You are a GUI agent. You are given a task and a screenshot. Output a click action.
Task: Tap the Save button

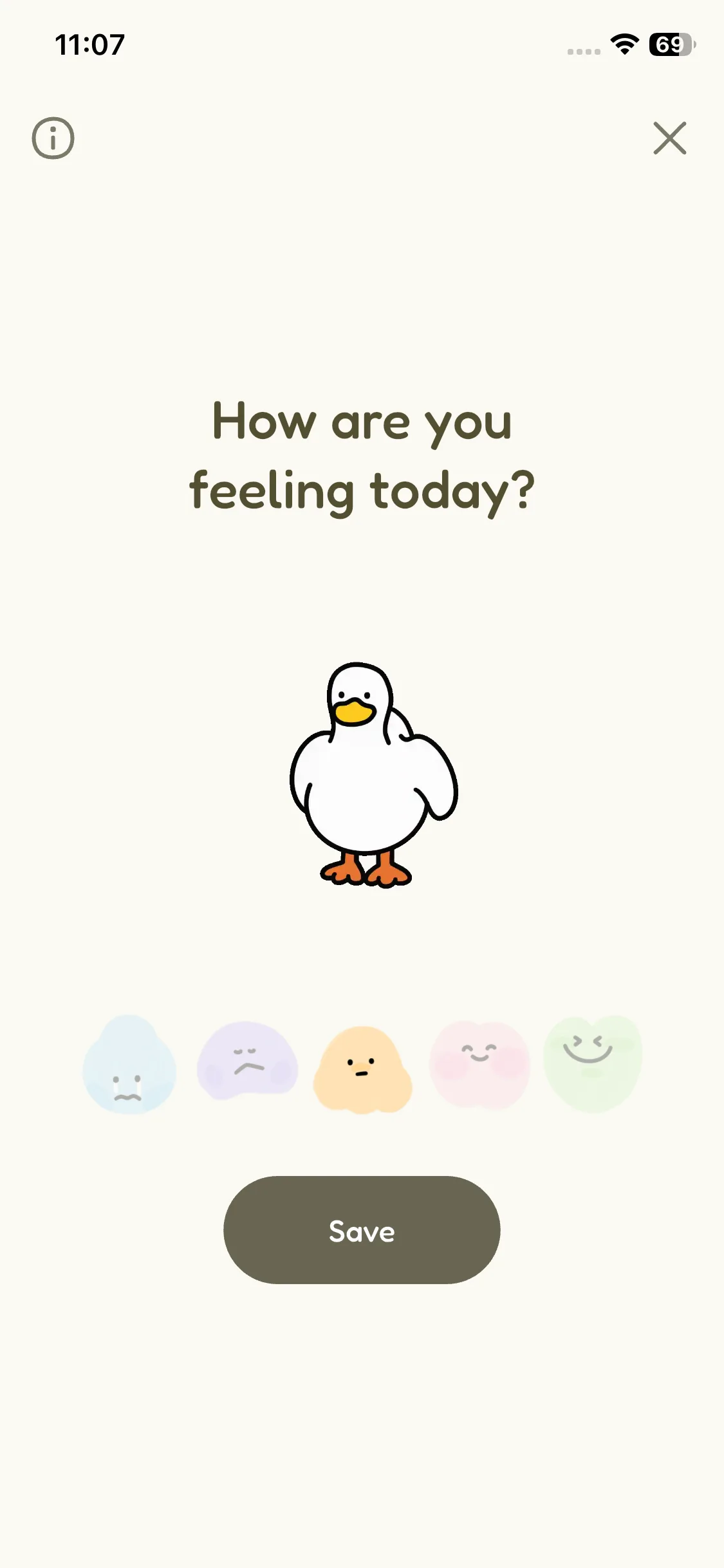(362, 1230)
